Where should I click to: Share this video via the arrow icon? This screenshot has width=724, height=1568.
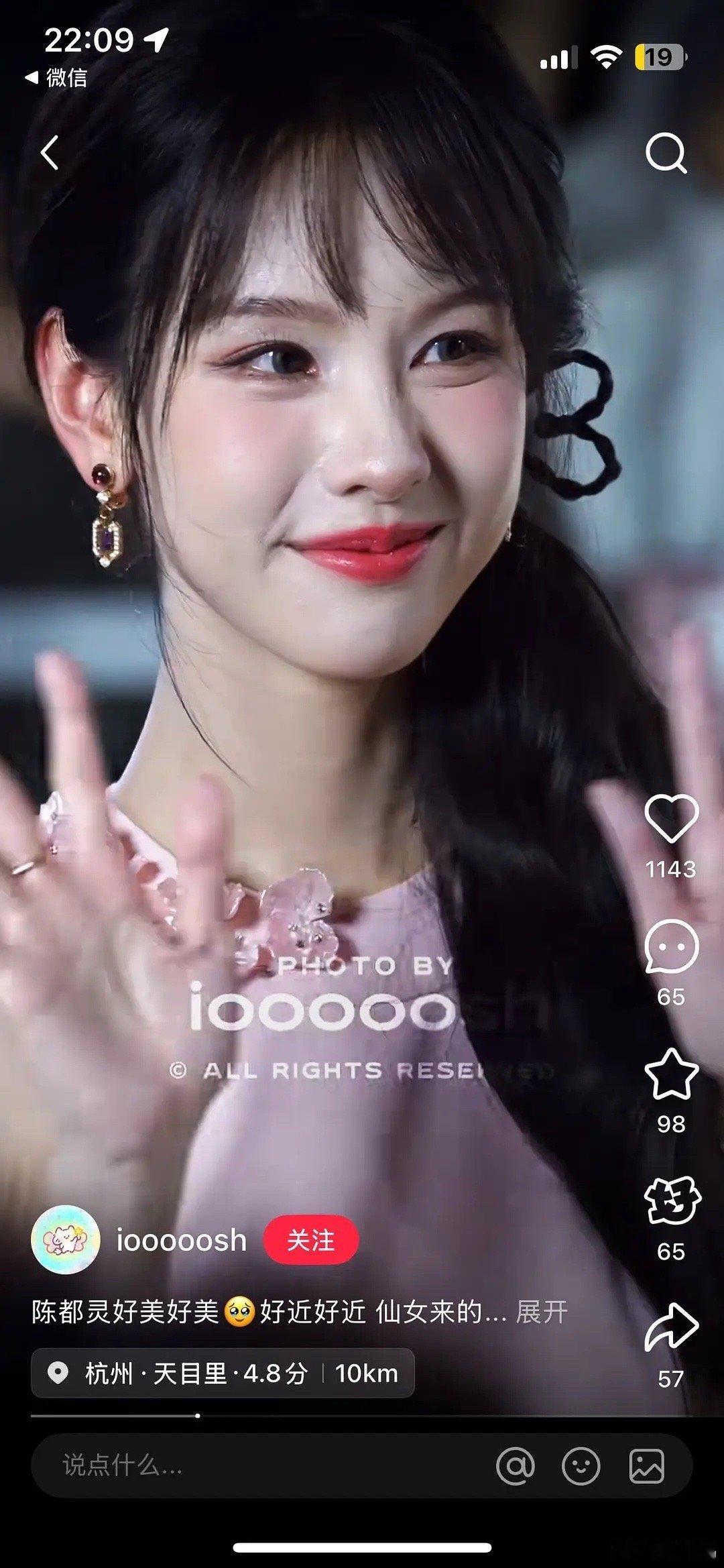pos(671,1329)
